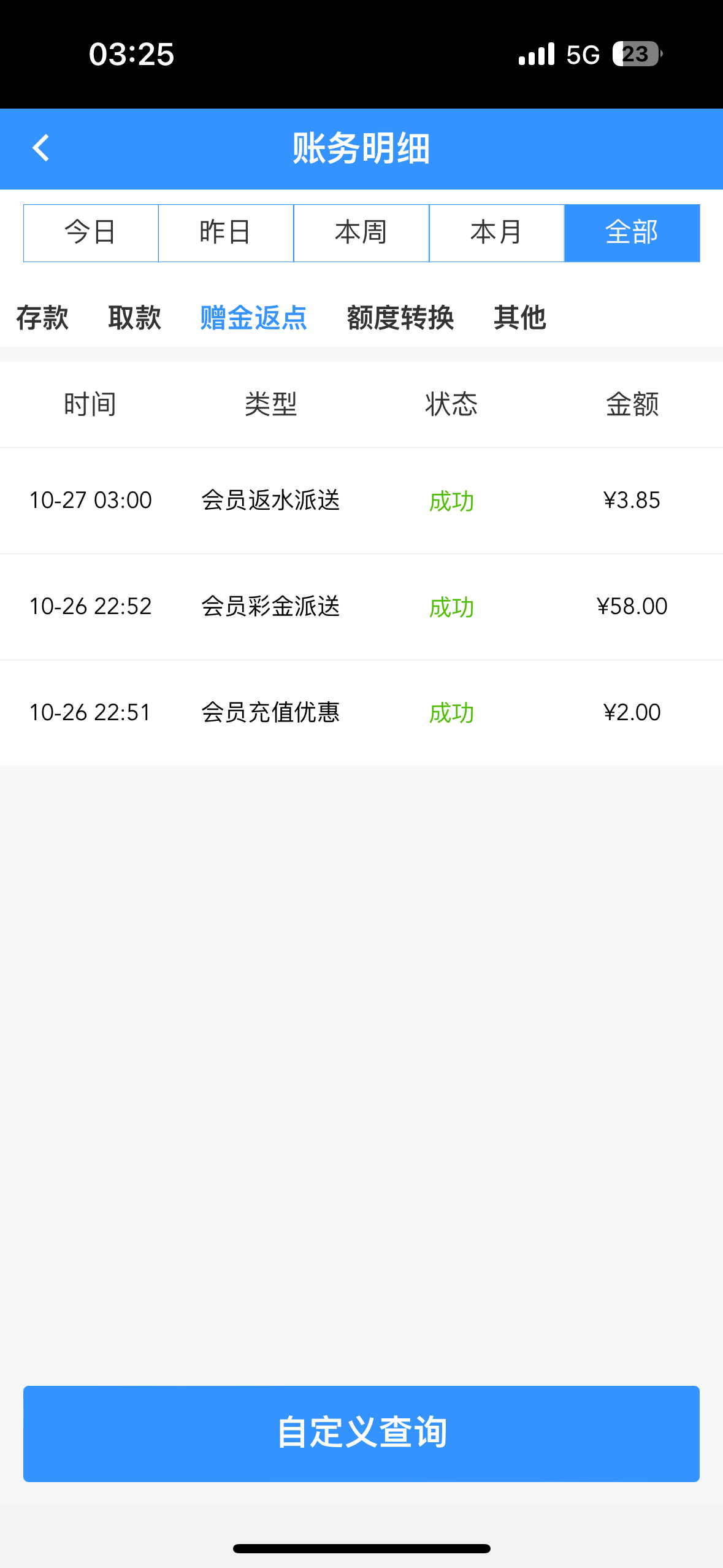
Task: Select the 昨日 time filter
Action: [x=226, y=233]
